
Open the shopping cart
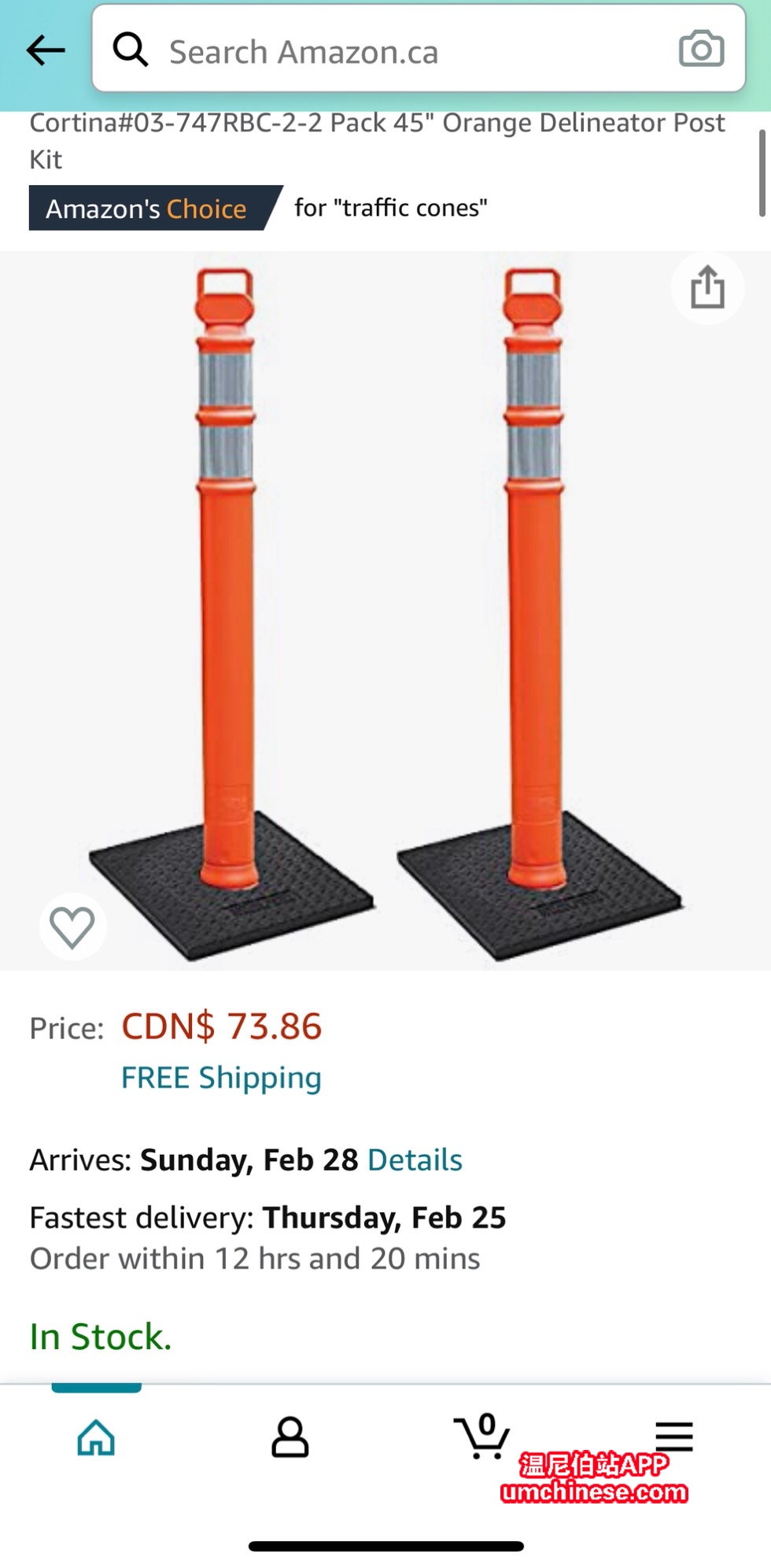(481, 1437)
